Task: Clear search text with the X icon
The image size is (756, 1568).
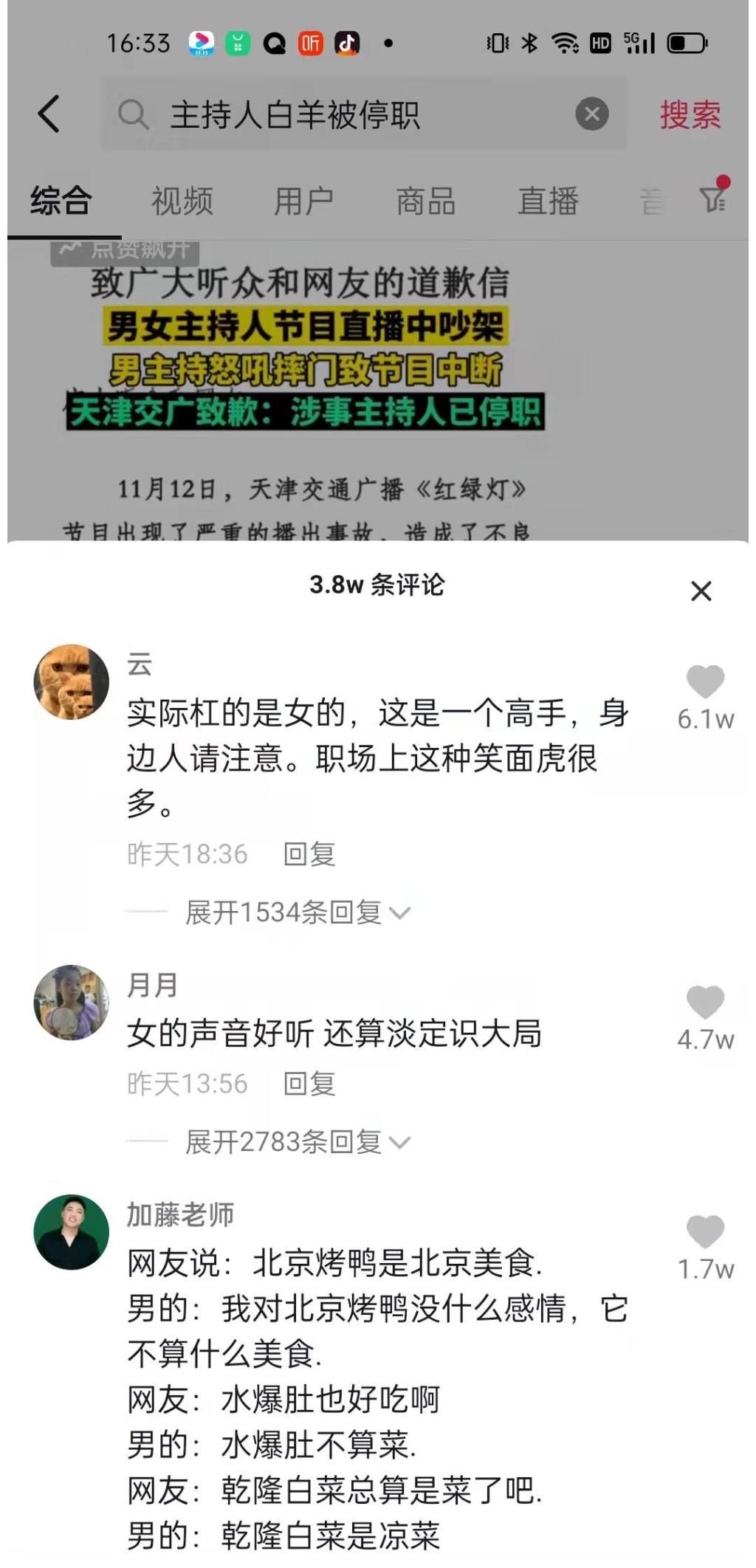Action: click(591, 112)
